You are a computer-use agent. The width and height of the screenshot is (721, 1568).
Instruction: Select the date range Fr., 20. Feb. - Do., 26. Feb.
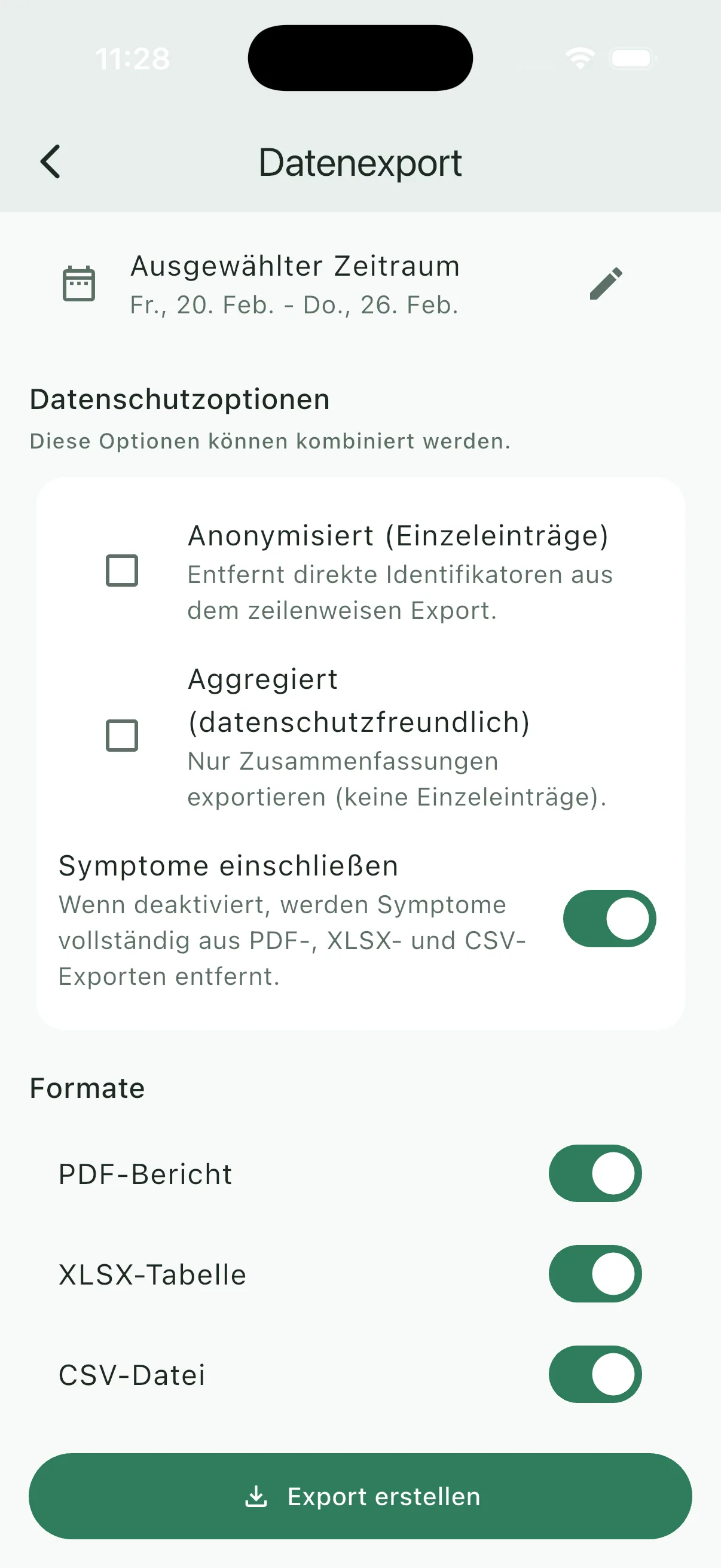(x=294, y=306)
